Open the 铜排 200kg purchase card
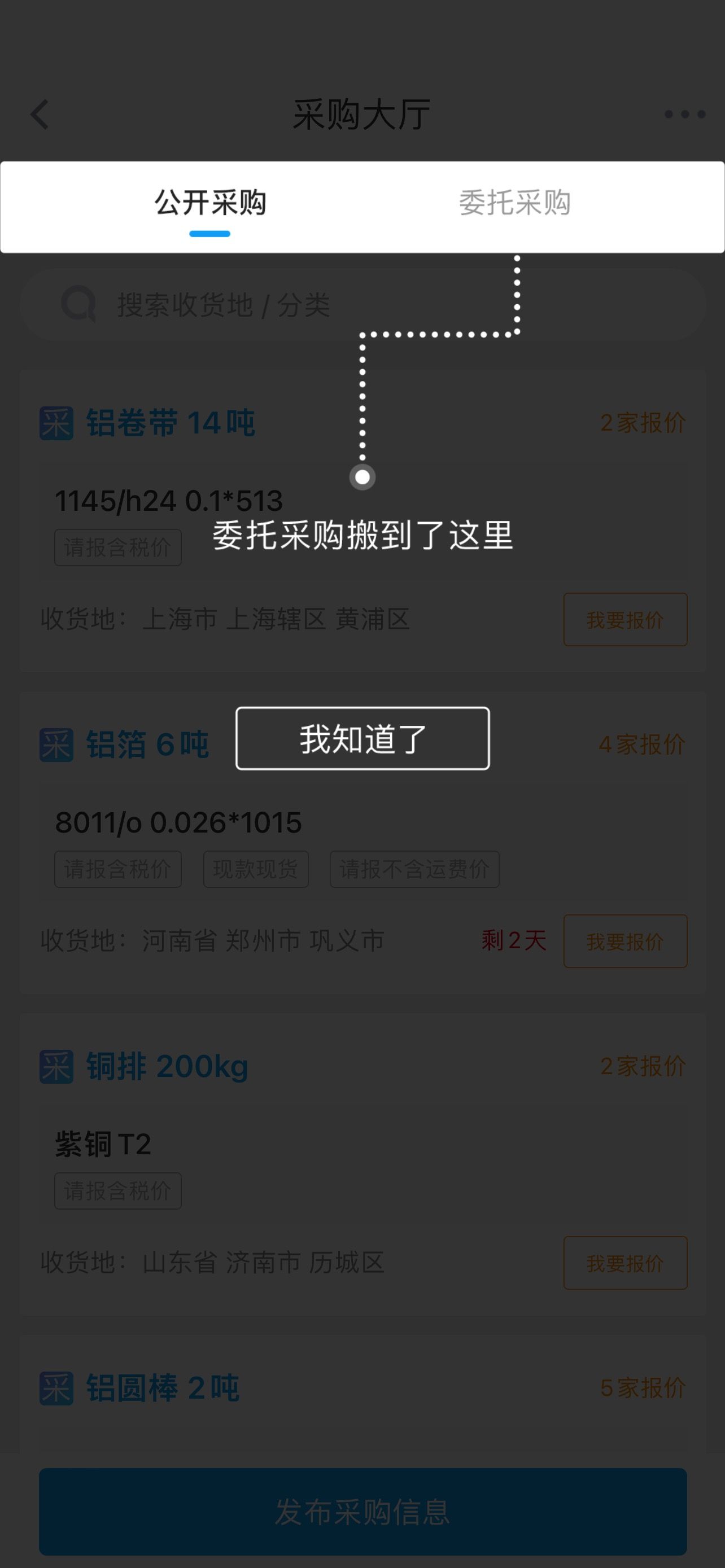This screenshot has width=725, height=1568. (363, 1164)
